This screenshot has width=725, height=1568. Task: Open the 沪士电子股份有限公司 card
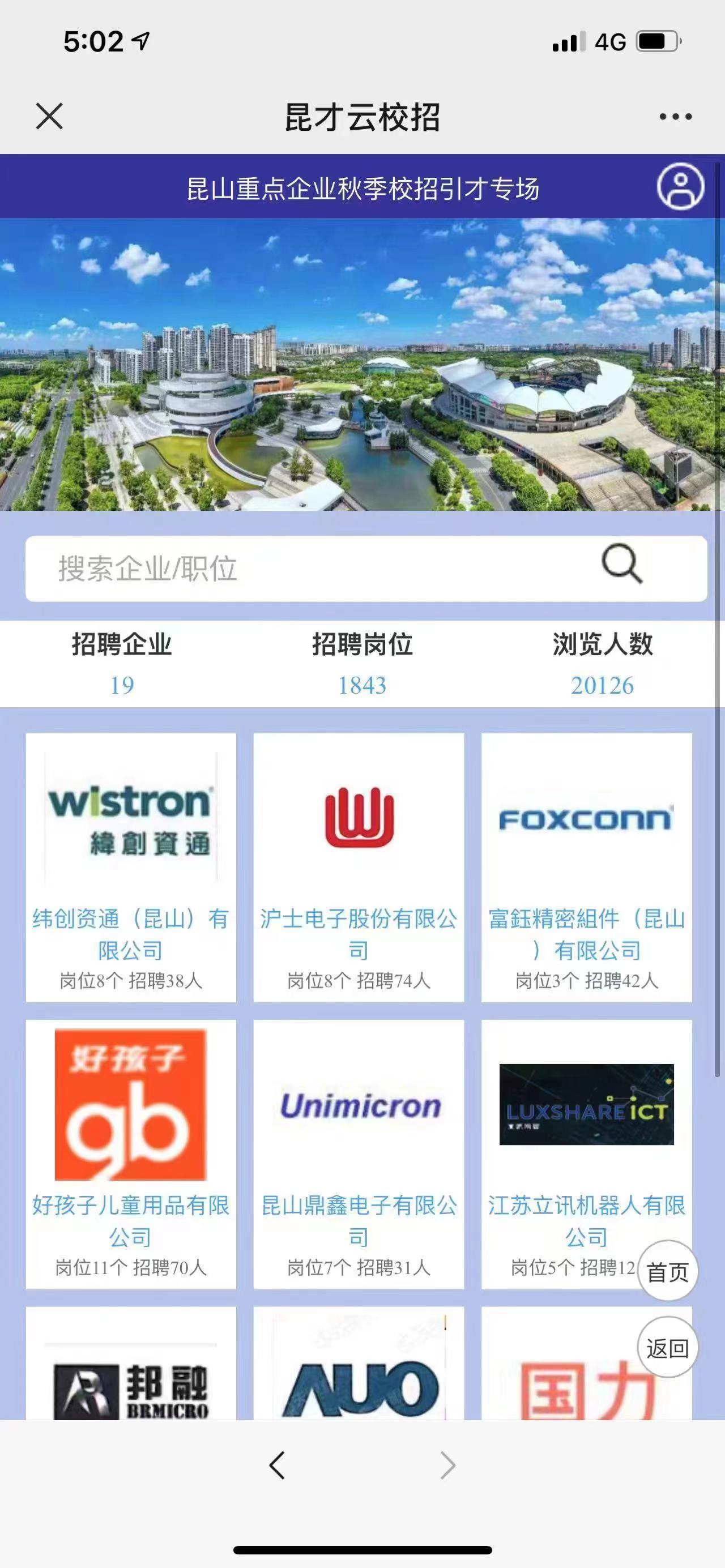(359, 867)
